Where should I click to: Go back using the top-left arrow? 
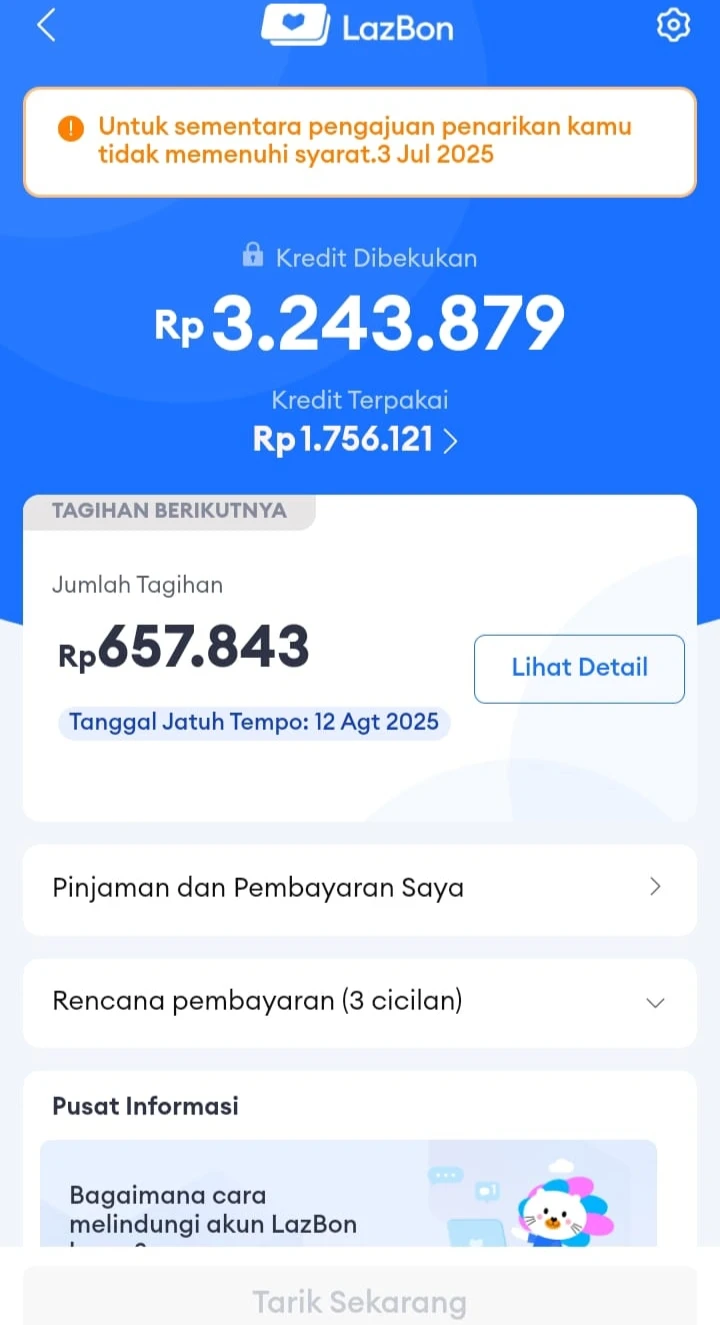[46, 25]
